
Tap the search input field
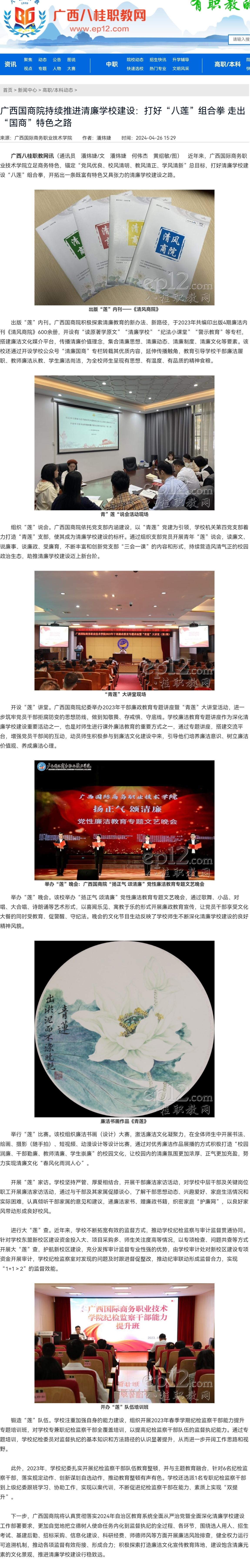(x=239, y=40)
